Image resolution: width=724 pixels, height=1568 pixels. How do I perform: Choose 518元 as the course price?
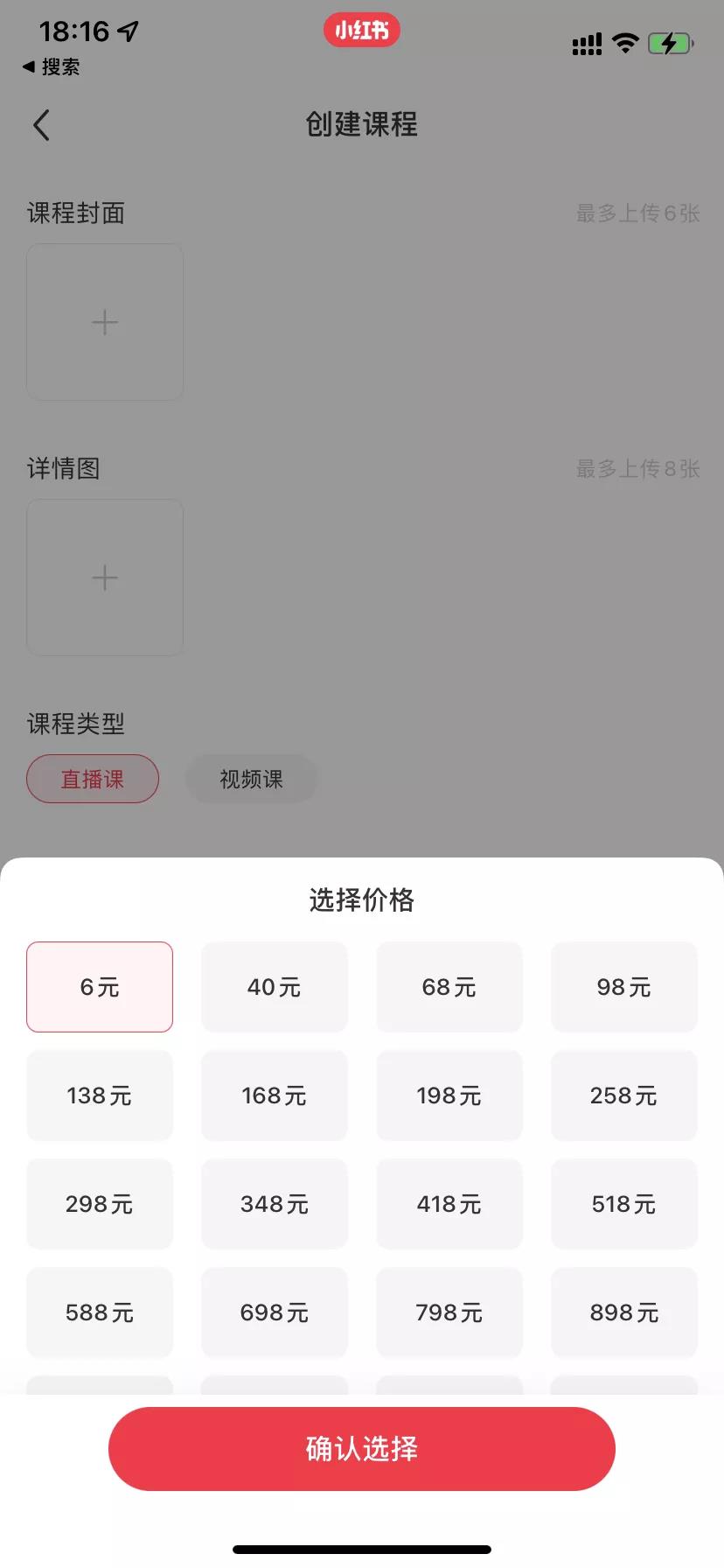(624, 1204)
